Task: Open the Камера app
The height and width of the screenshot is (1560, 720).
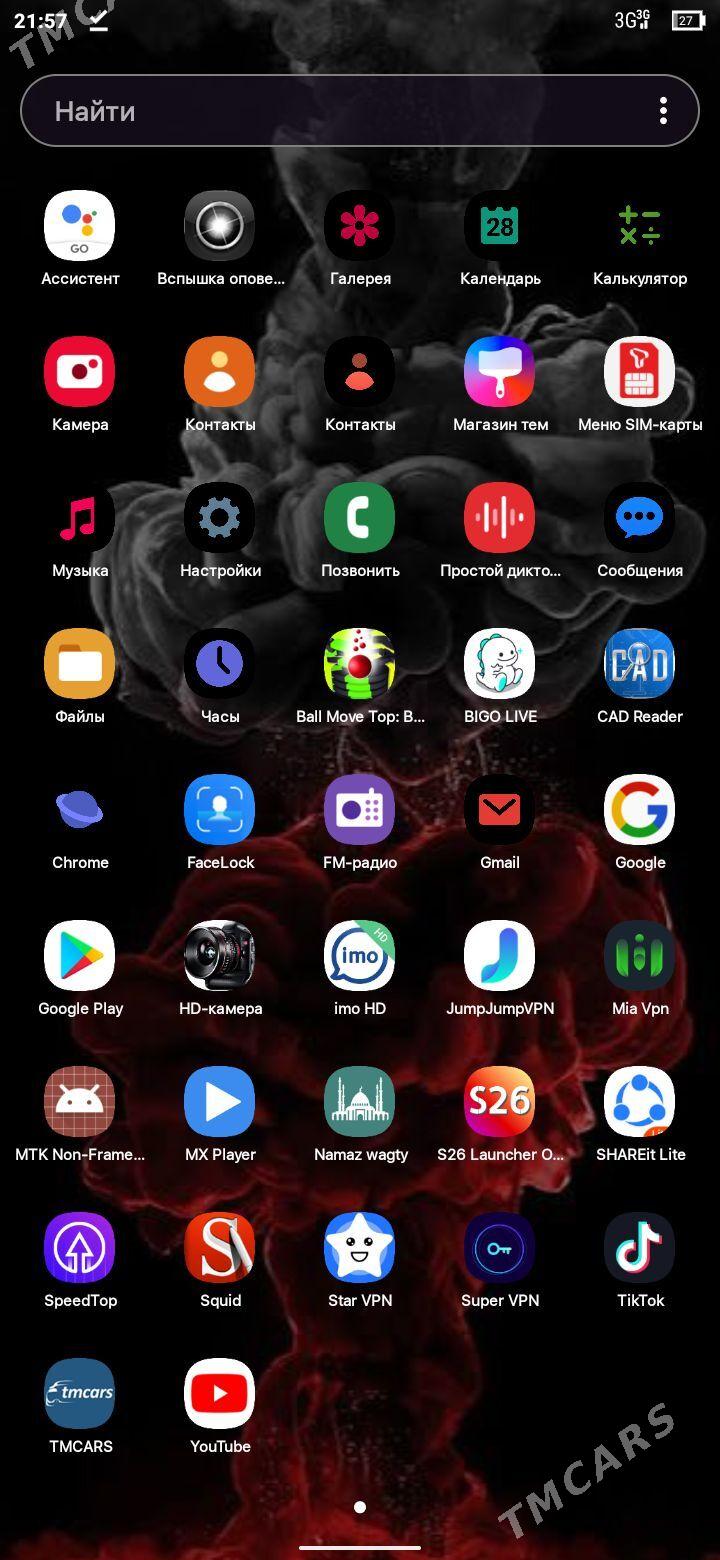Action: coord(80,372)
